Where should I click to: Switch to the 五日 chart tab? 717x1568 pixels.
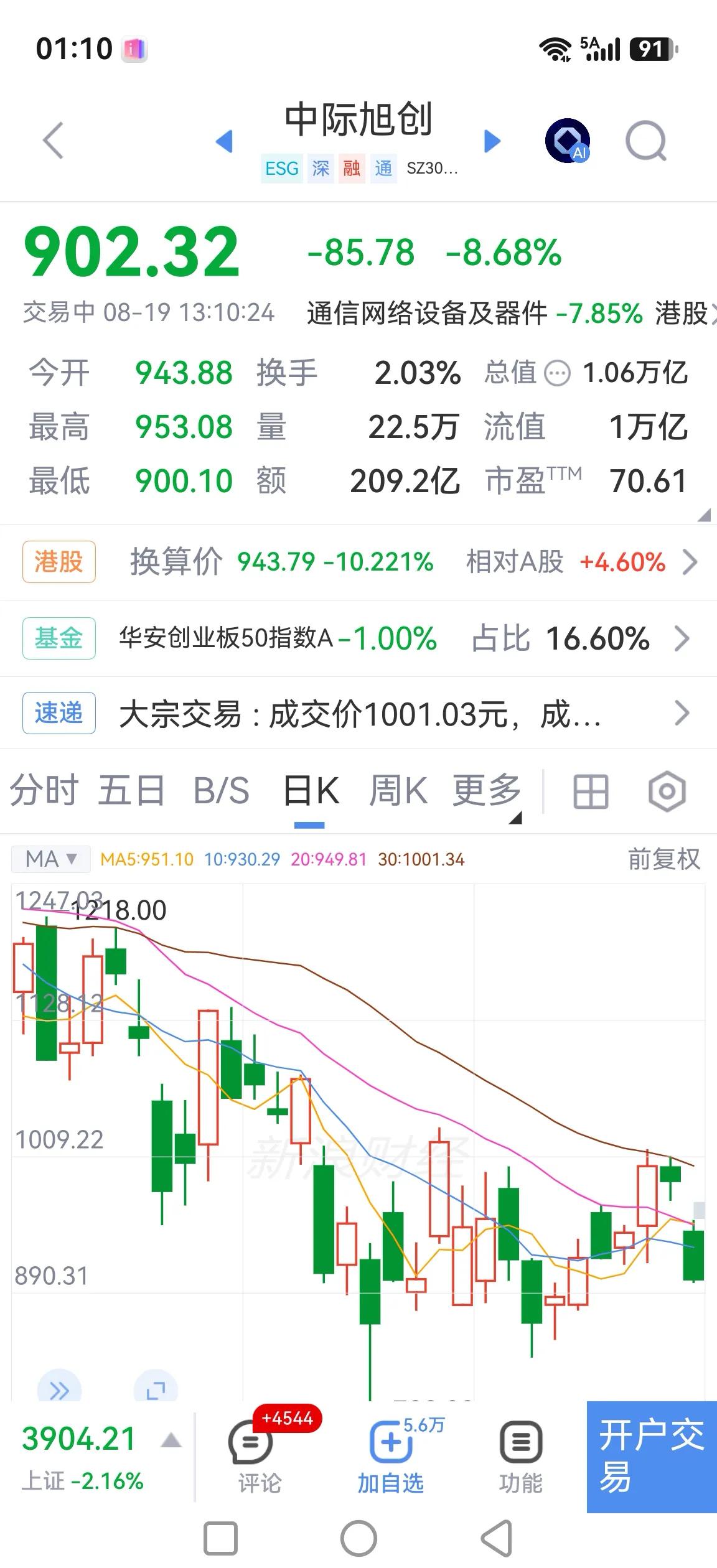[131, 791]
